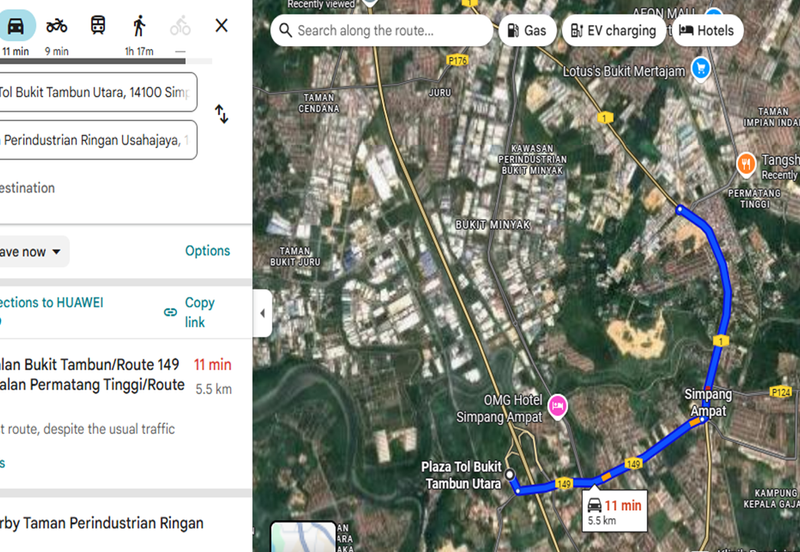Close the directions panel
800x552 pixels.
[221, 26]
